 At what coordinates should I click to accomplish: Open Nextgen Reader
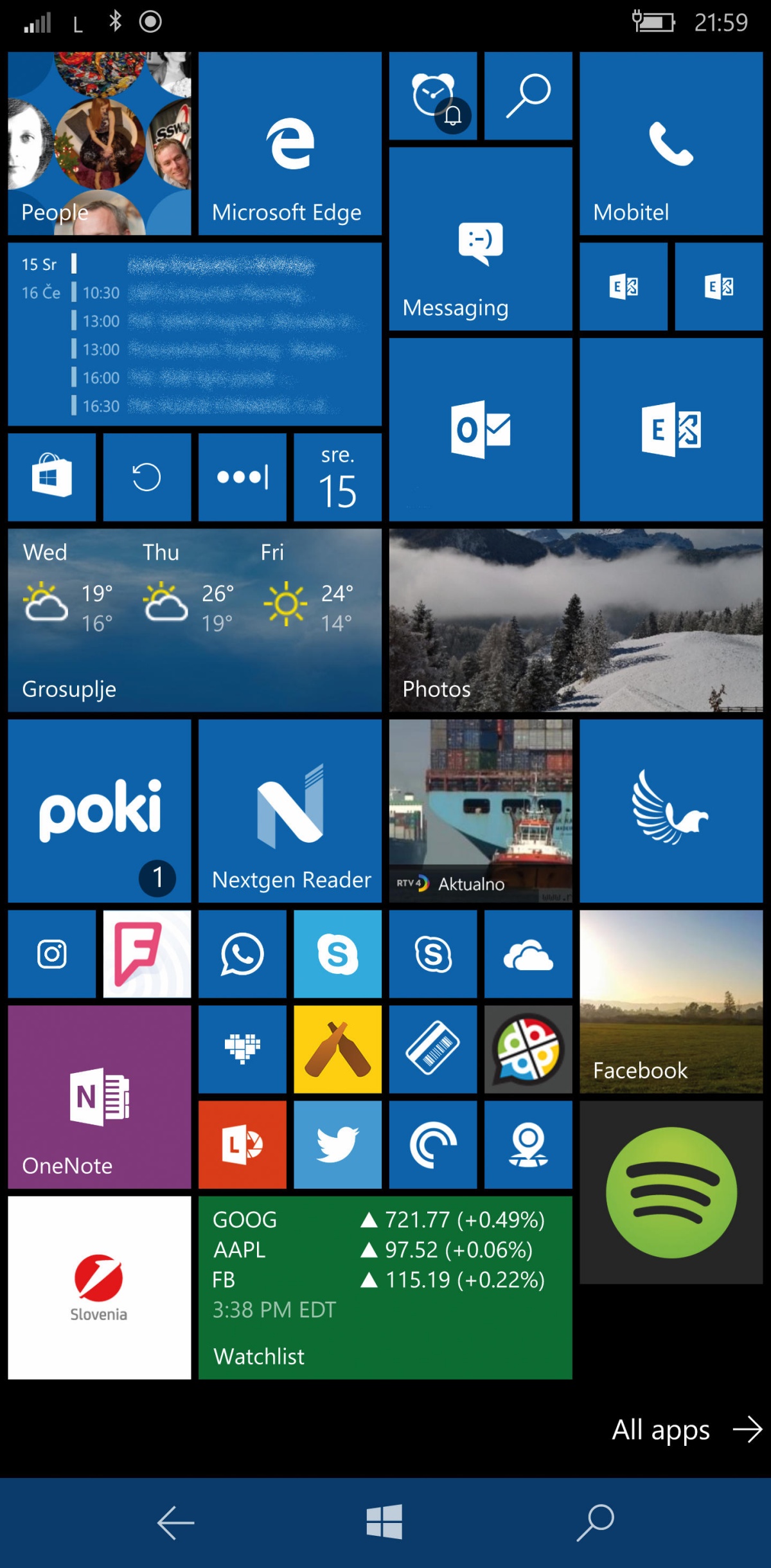pos(290,811)
